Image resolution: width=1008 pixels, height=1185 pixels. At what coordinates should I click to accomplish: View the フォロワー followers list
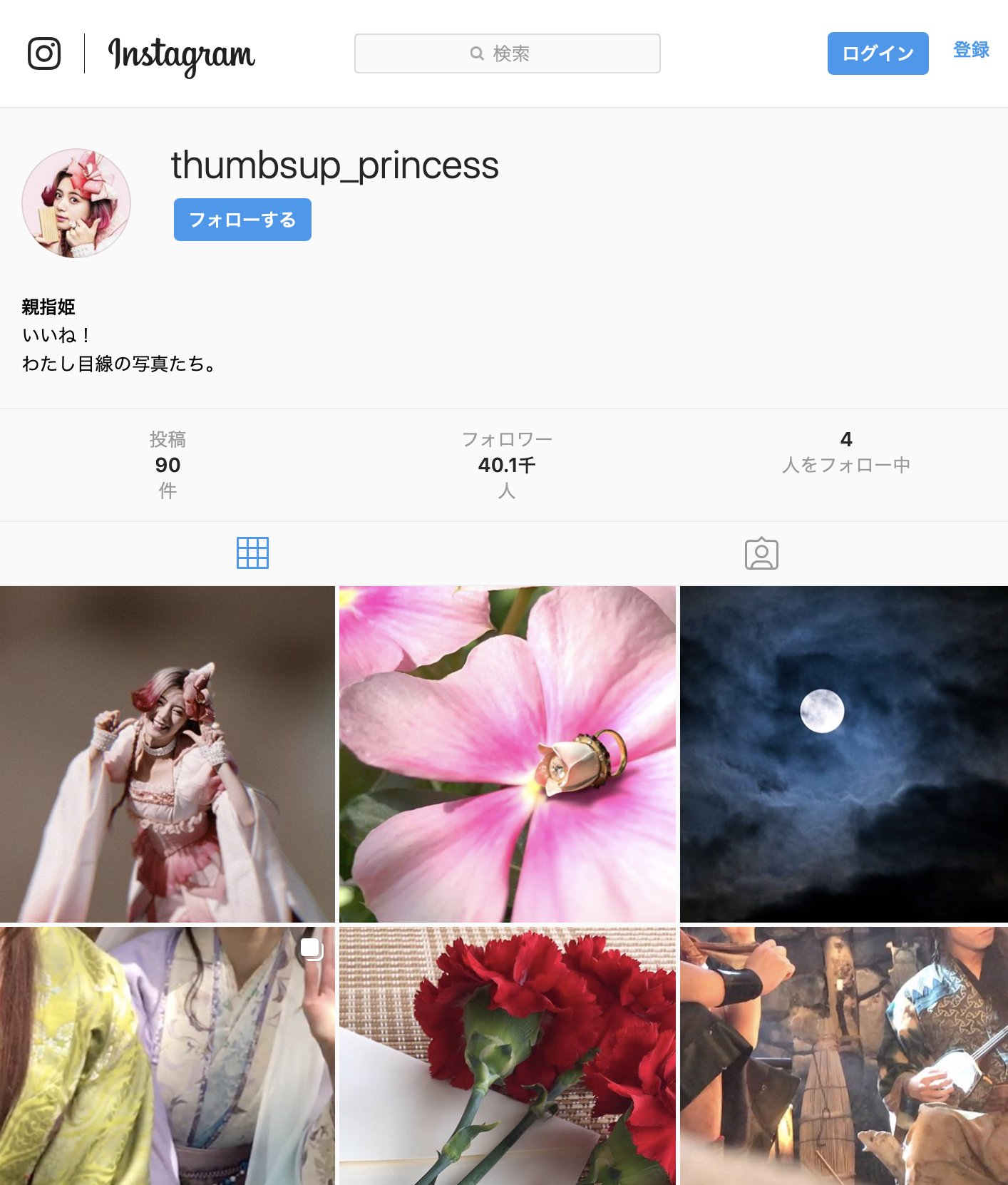click(506, 464)
